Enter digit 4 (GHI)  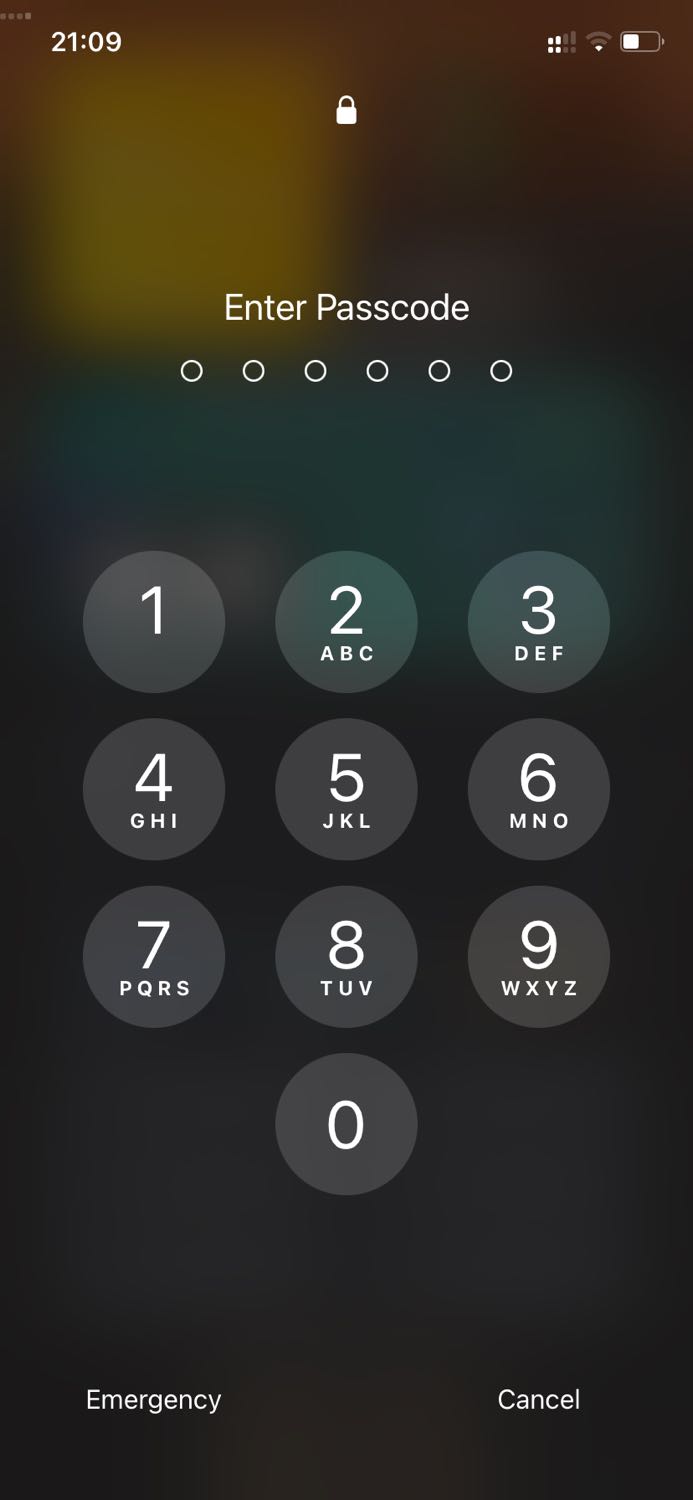click(154, 789)
